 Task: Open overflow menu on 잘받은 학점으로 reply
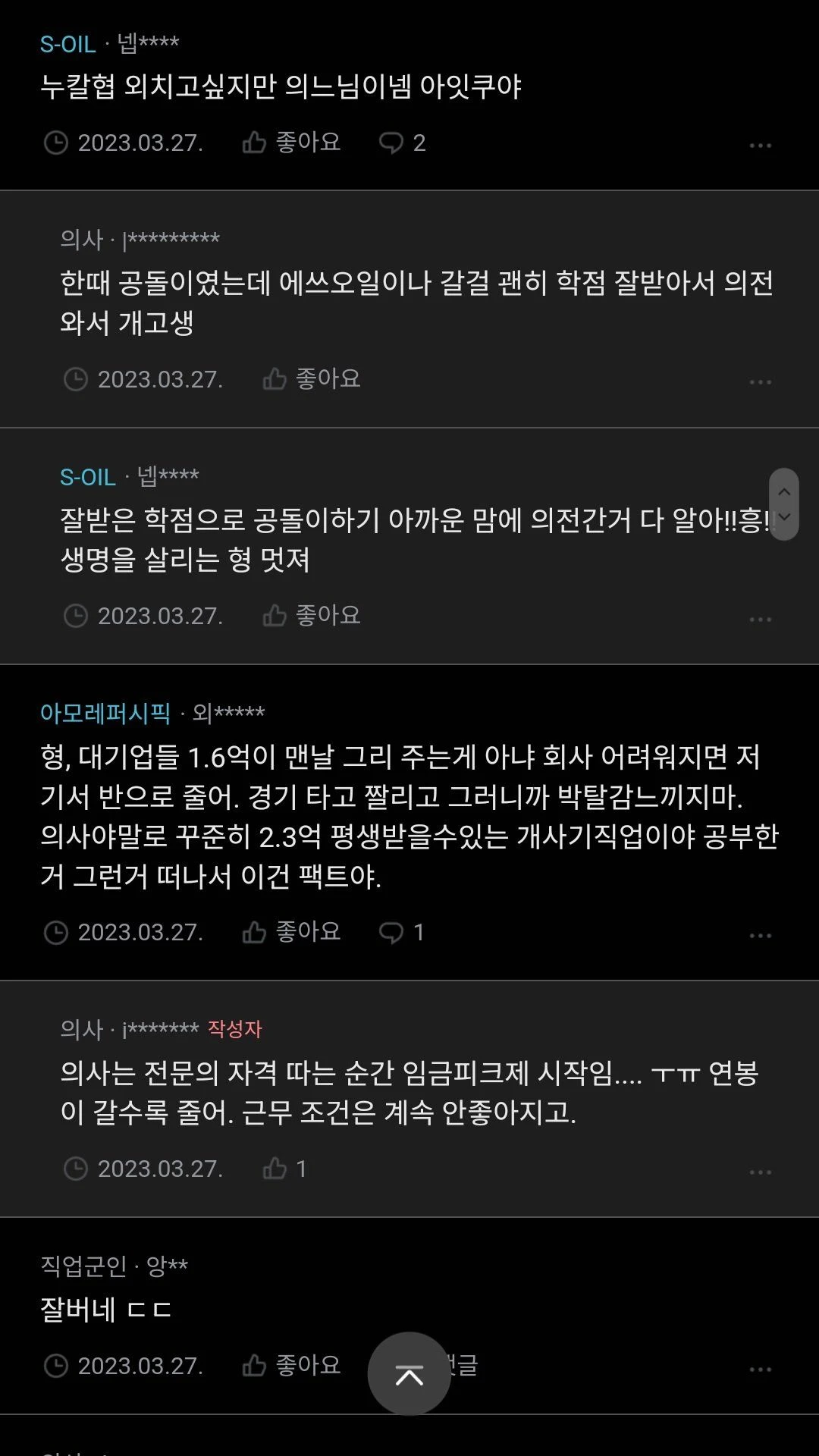click(760, 619)
